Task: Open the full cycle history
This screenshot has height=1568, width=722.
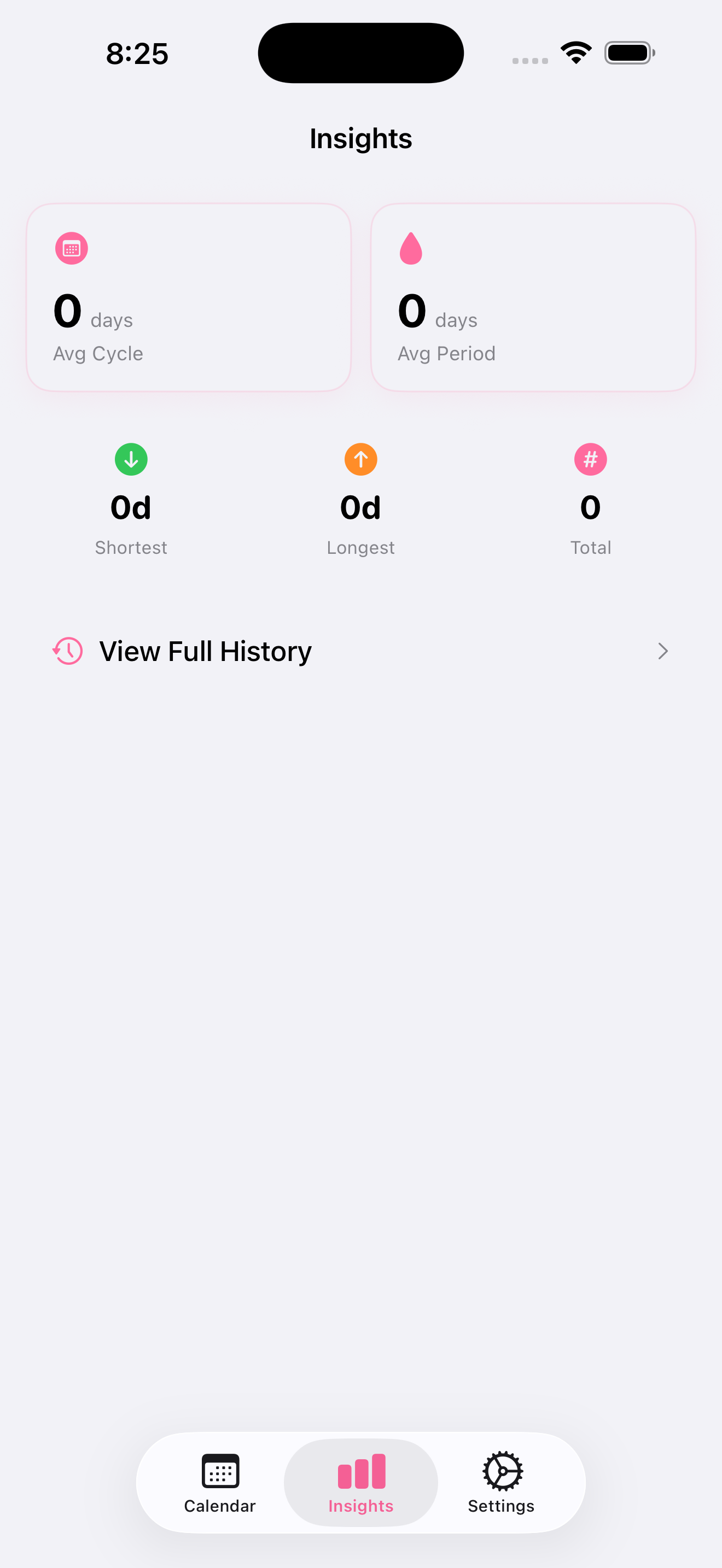Action: 206,651
